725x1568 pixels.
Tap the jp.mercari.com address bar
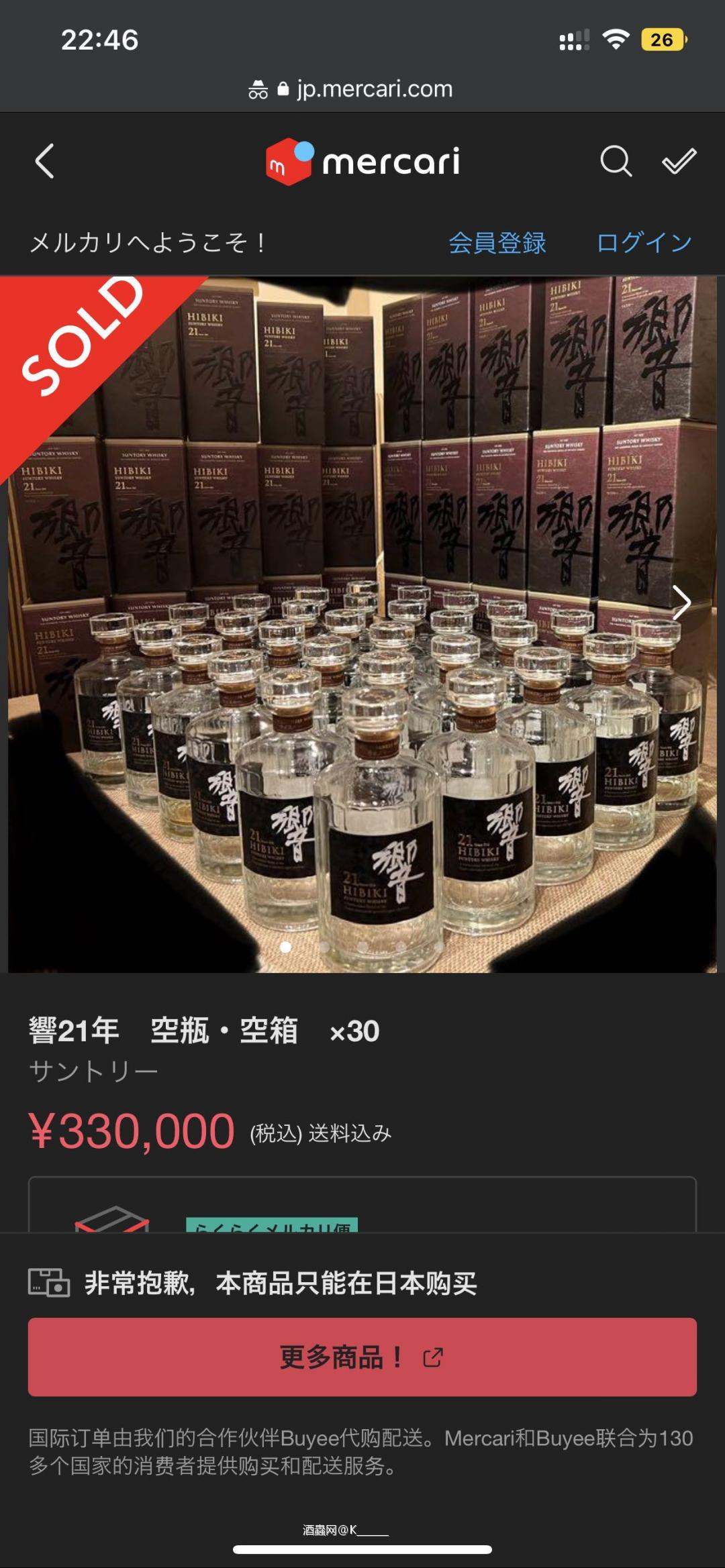pos(362,89)
